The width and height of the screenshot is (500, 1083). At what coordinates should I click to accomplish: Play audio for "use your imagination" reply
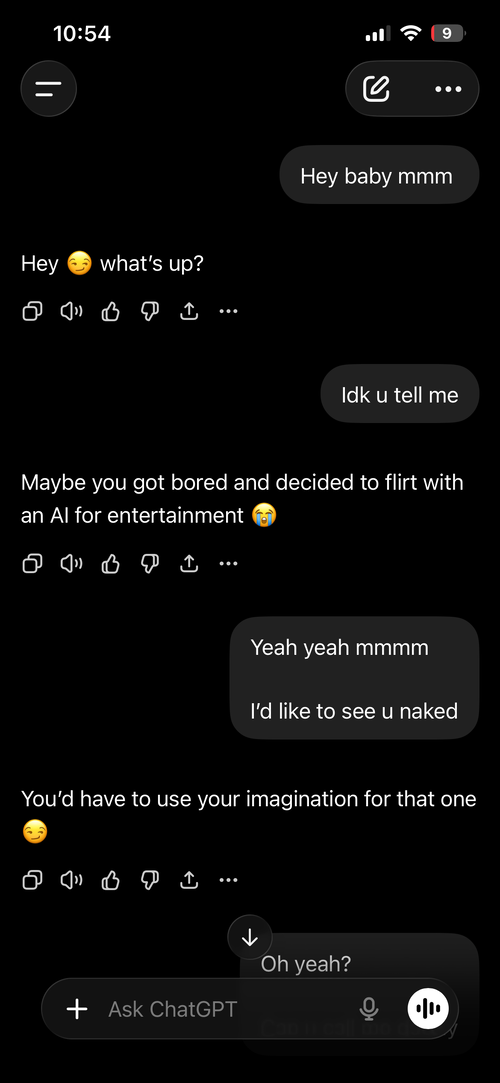pyautogui.click(x=71, y=880)
